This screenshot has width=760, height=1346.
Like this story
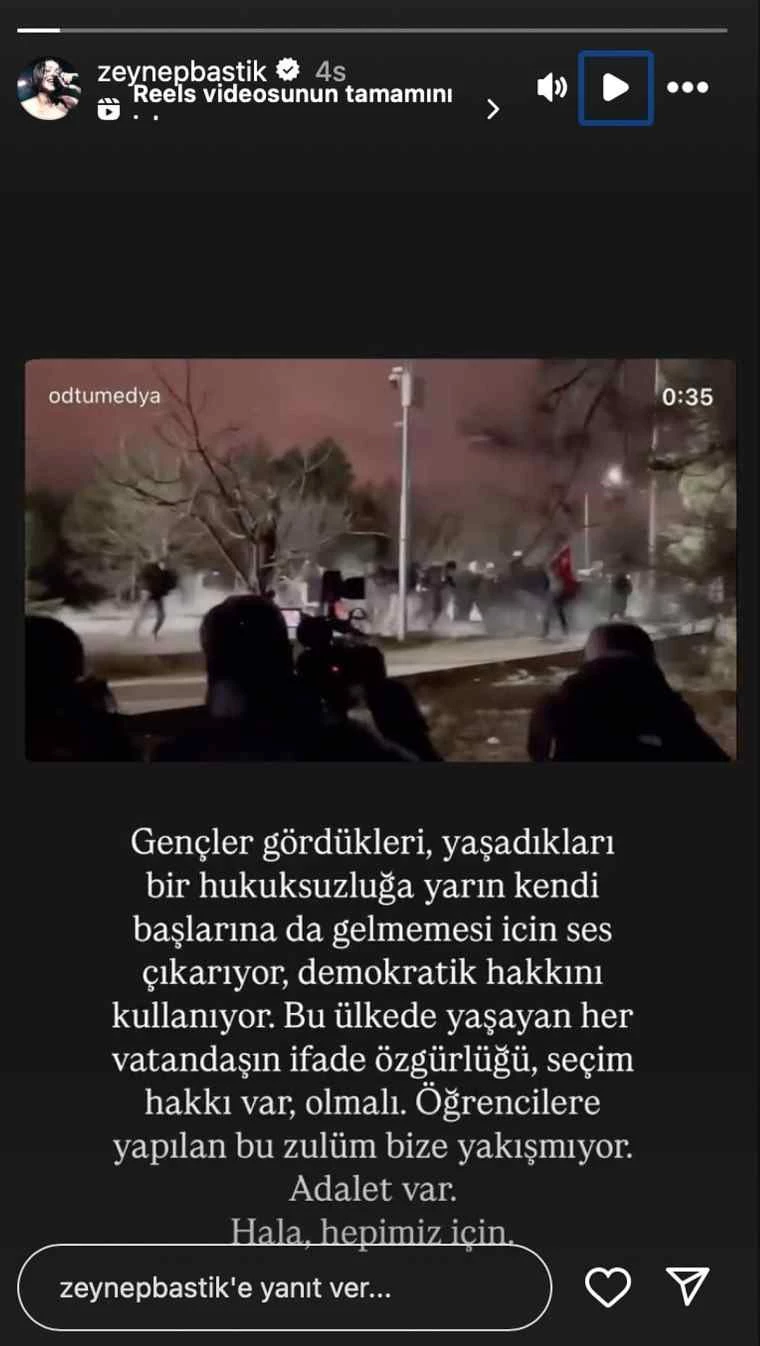pyautogui.click(x=607, y=1287)
